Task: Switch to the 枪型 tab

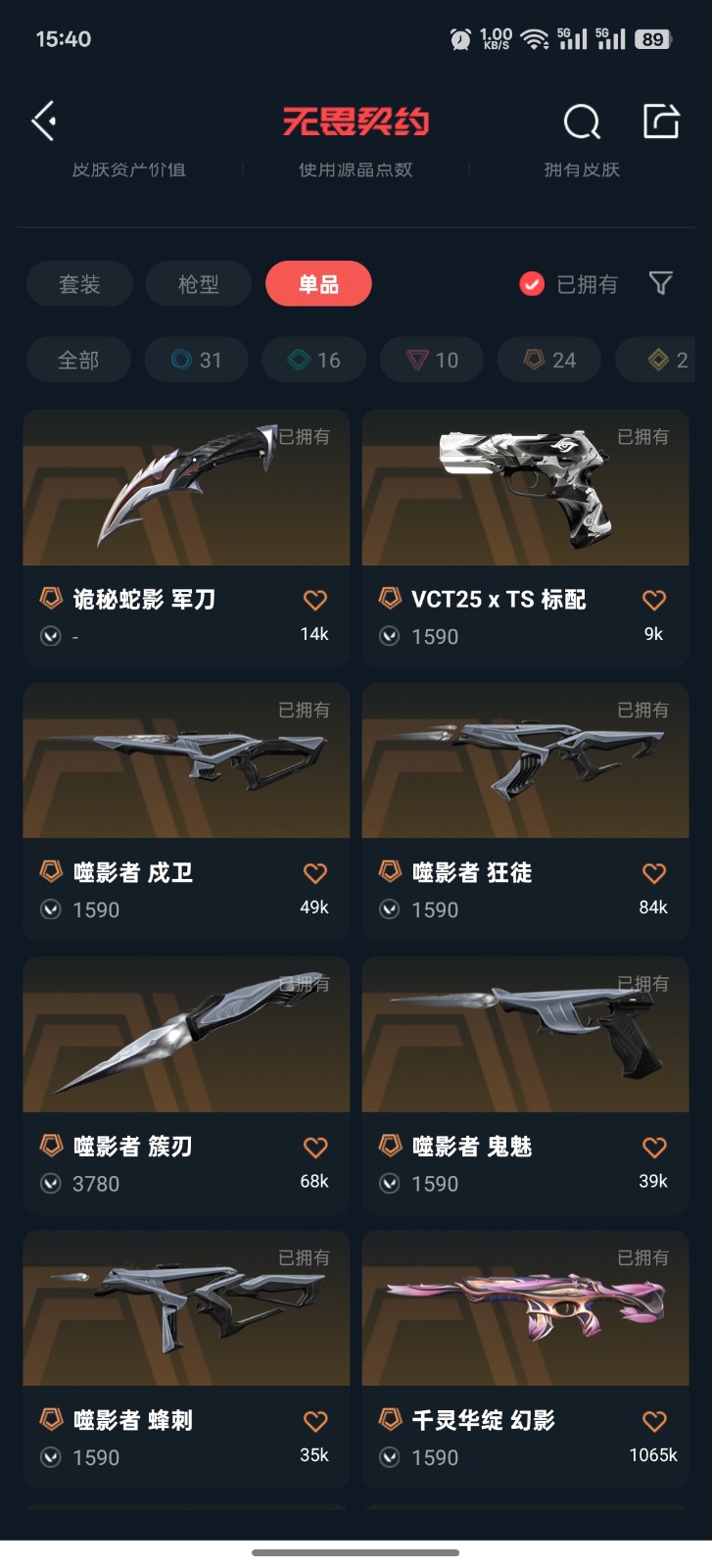Action: click(x=199, y=284)
